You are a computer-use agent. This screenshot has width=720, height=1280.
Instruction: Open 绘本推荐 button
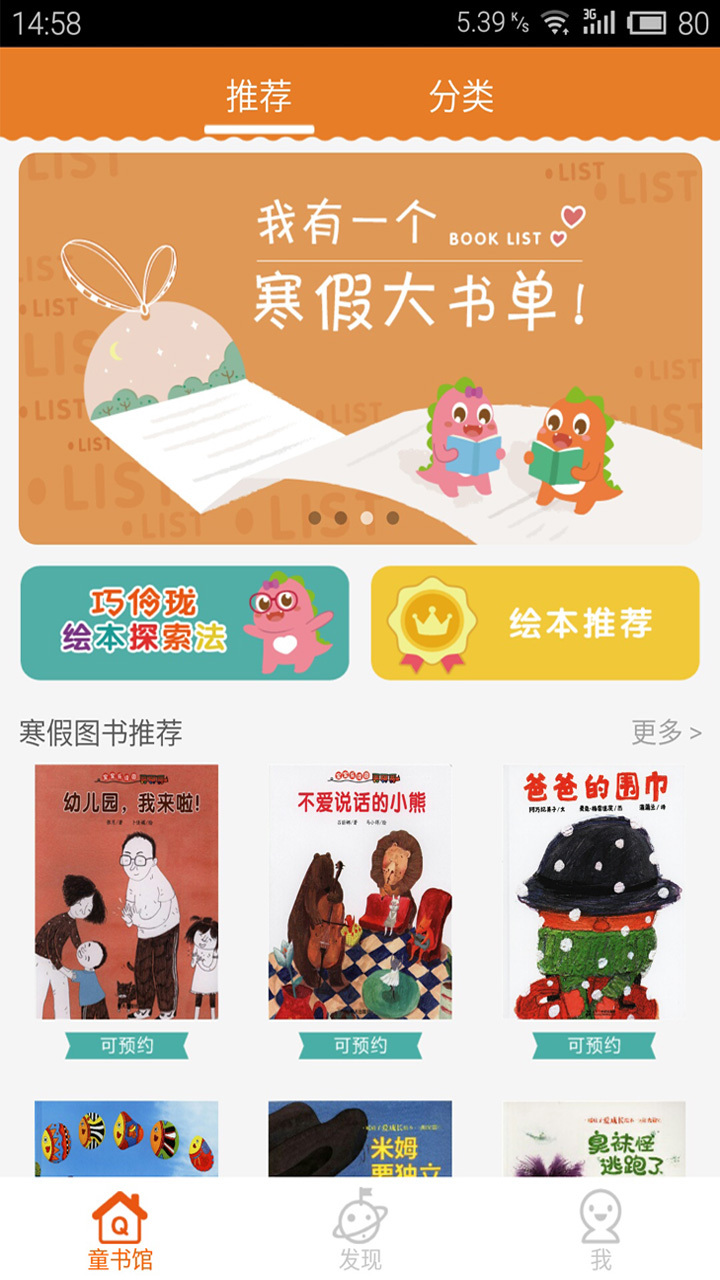tap(535, 623)
